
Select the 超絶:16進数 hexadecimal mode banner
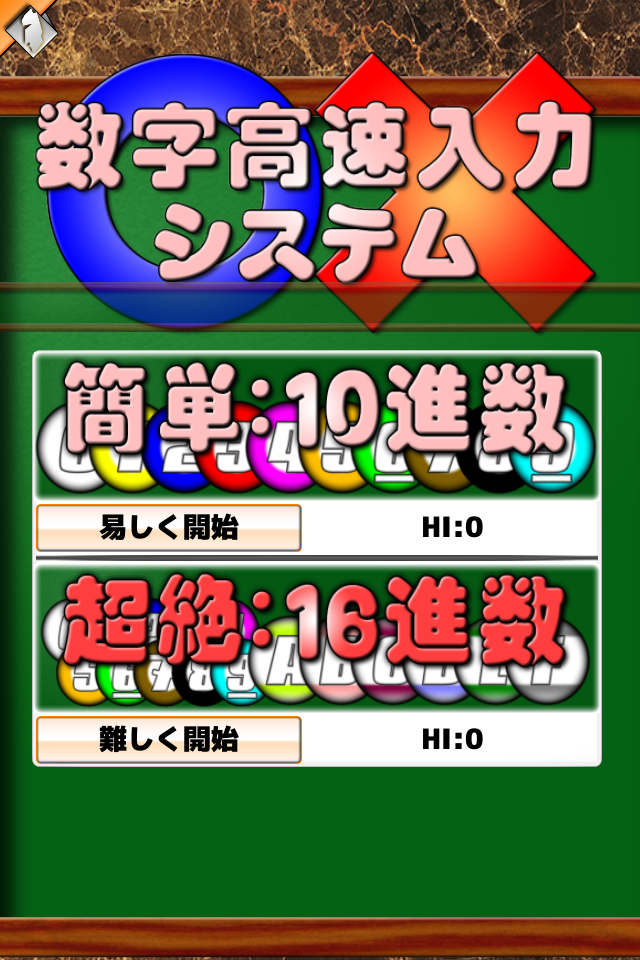pos(317,639)
